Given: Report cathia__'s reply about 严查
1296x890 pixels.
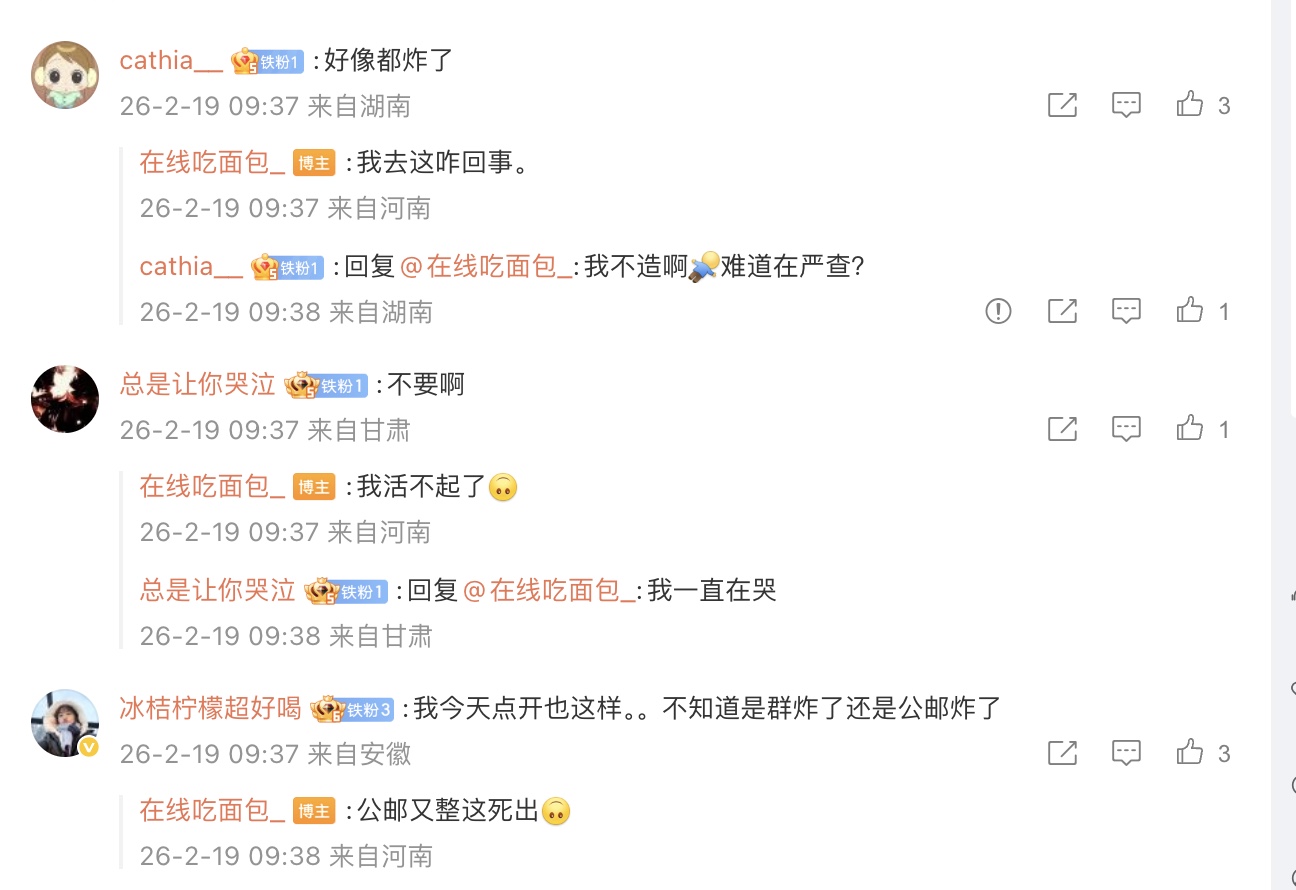Looking at the screenshot, I should [998, 311].
